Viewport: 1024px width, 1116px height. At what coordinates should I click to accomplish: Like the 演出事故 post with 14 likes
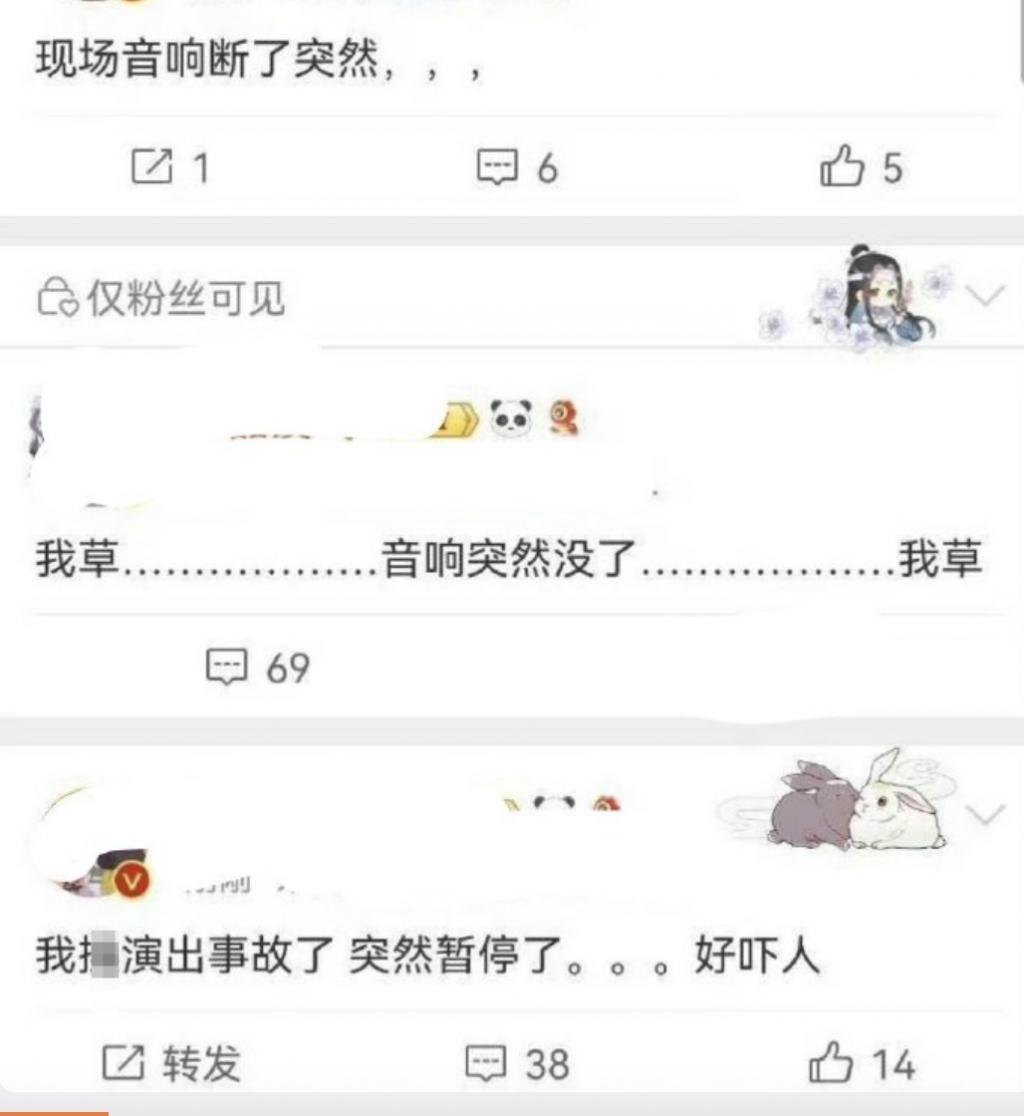pos(860,1063)
